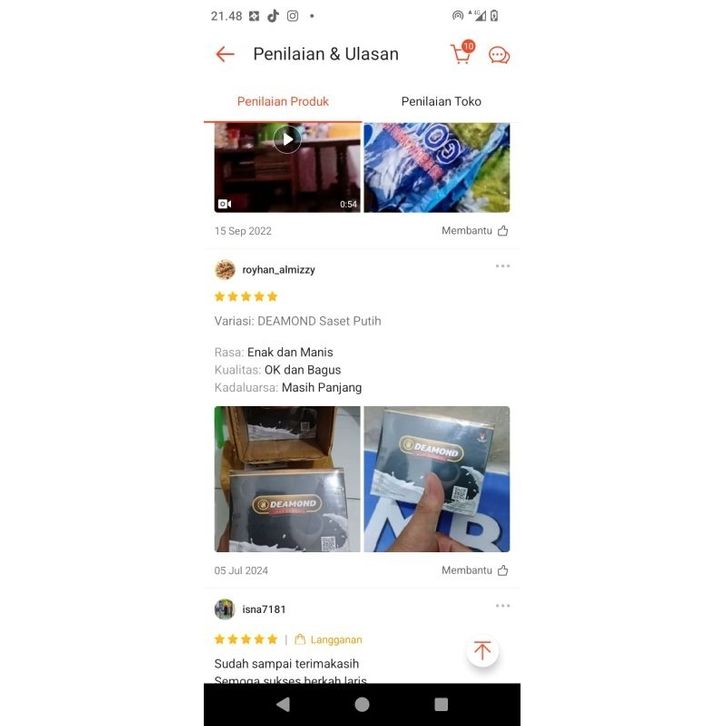
Task: Open recent apps from navigation bar
Action: pyautogui.click(x=441, y=704)
